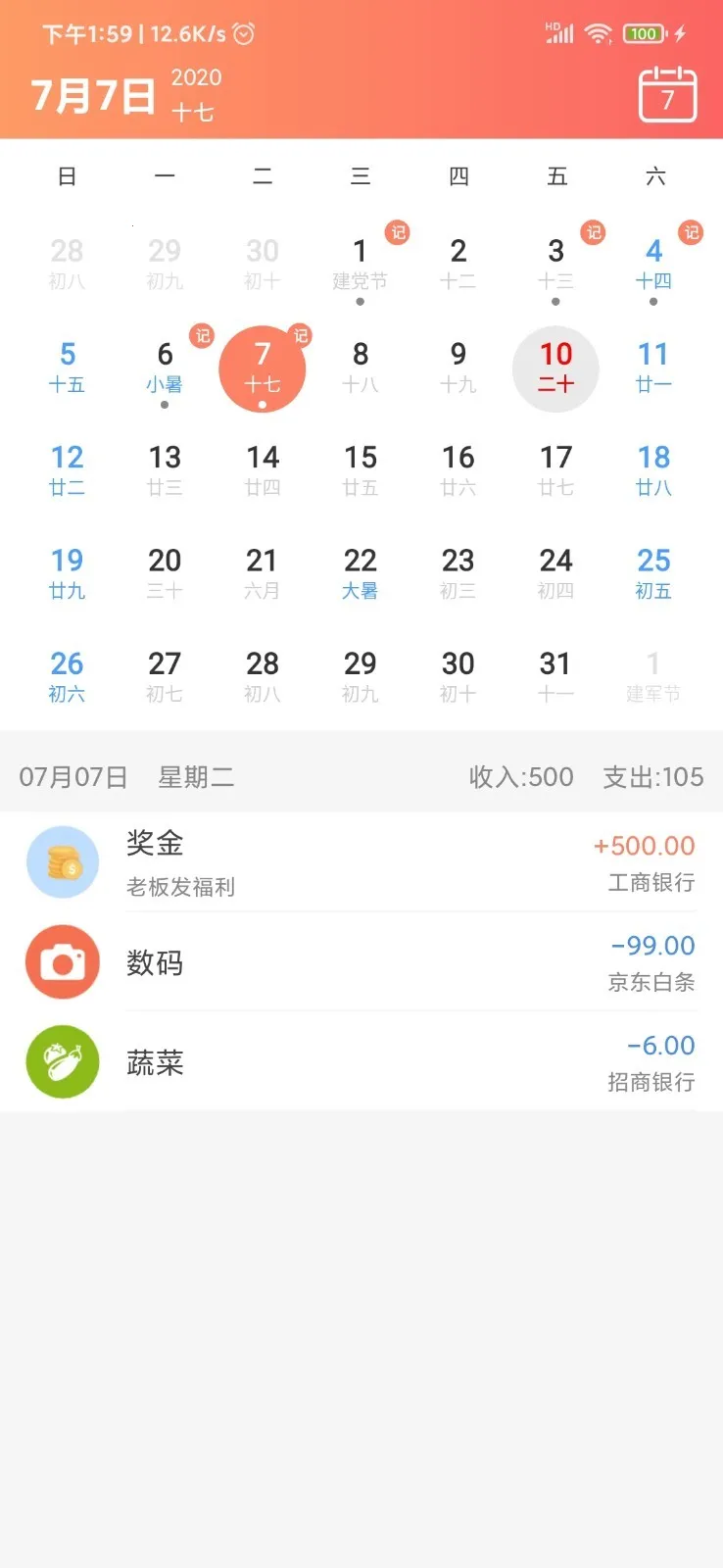
Task: Open the 奖金 bonus record
Action: (x=362, y=861)
